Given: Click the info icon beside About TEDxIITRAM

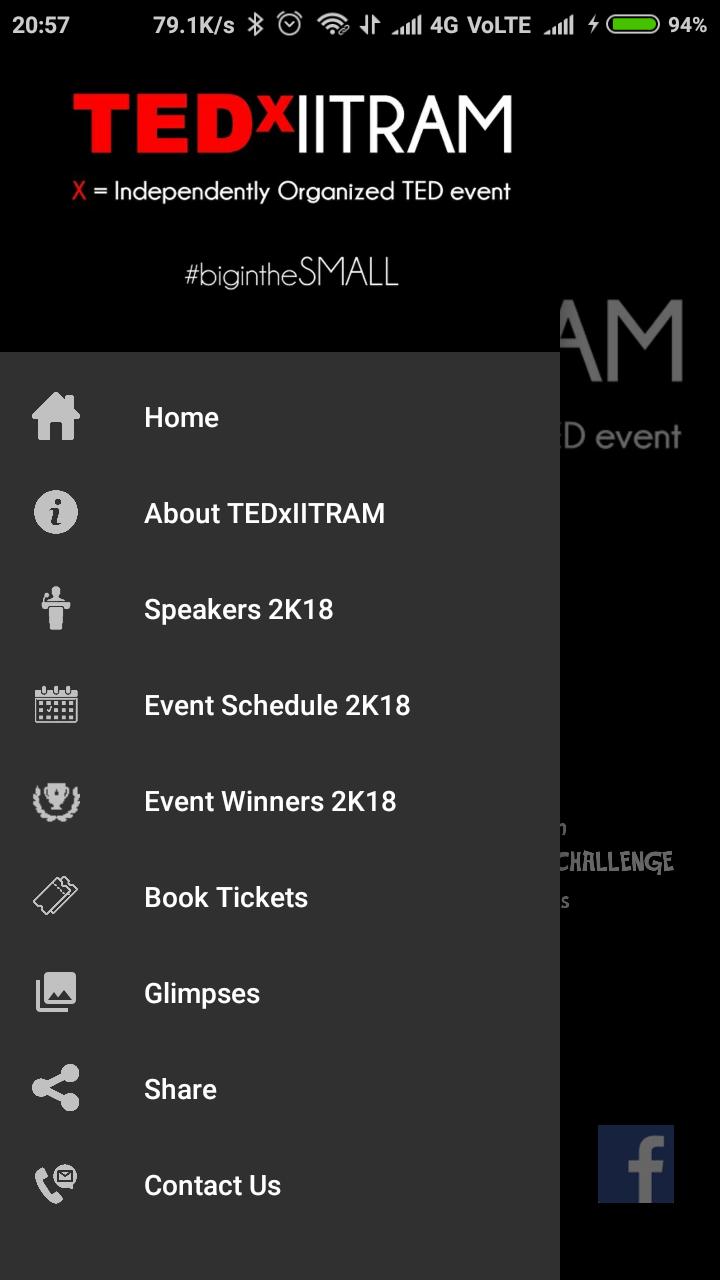Looking at the screenshot, I should click(55, 513).
